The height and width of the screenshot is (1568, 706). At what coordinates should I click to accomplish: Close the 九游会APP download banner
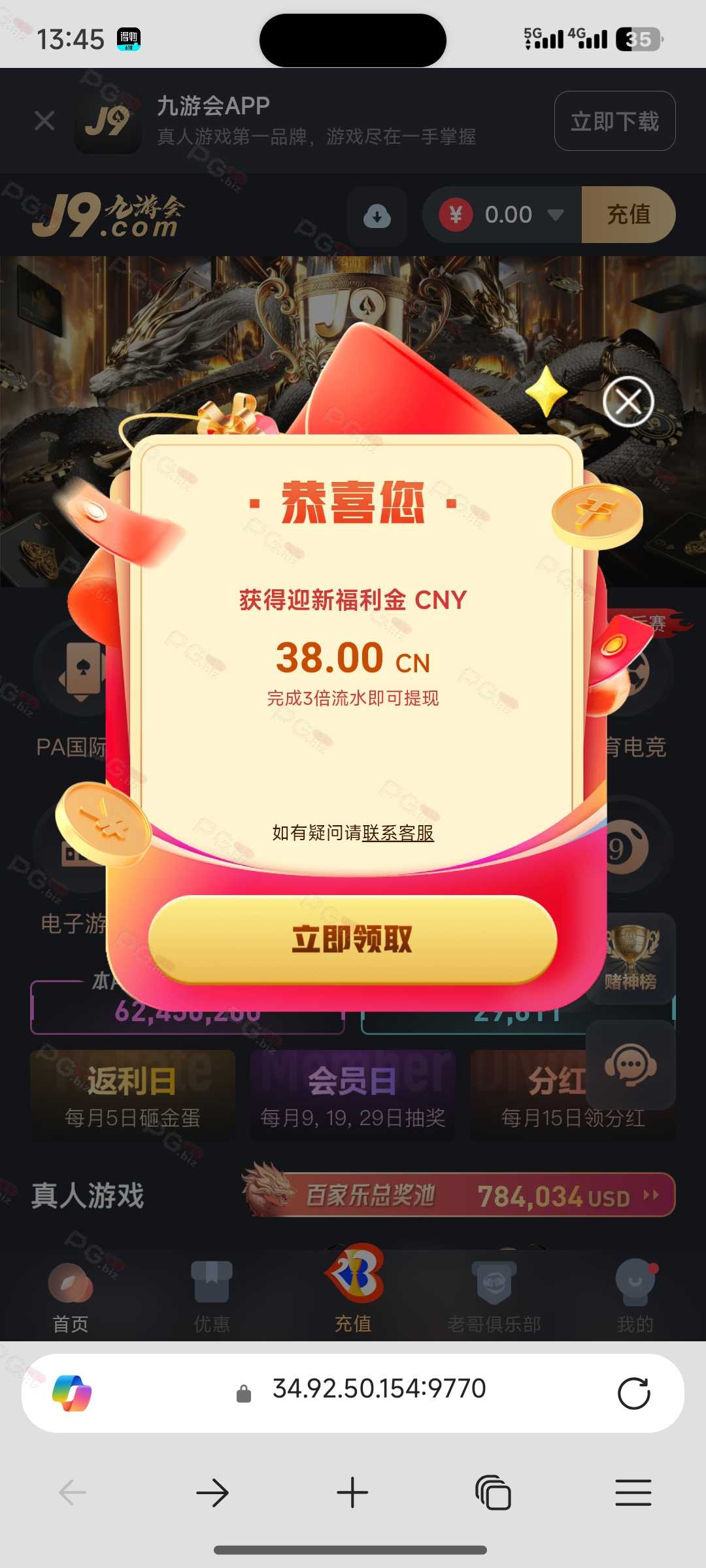coord(44,121)
